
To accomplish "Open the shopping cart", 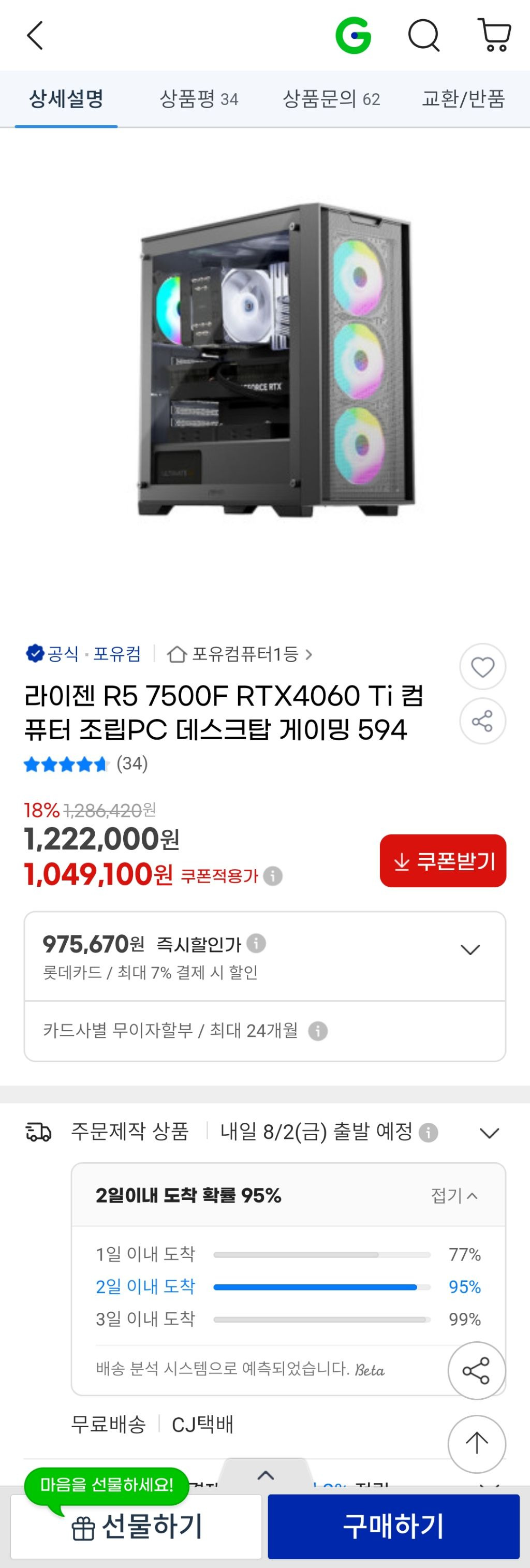I will pyautogui.click(x=494, y=36).
